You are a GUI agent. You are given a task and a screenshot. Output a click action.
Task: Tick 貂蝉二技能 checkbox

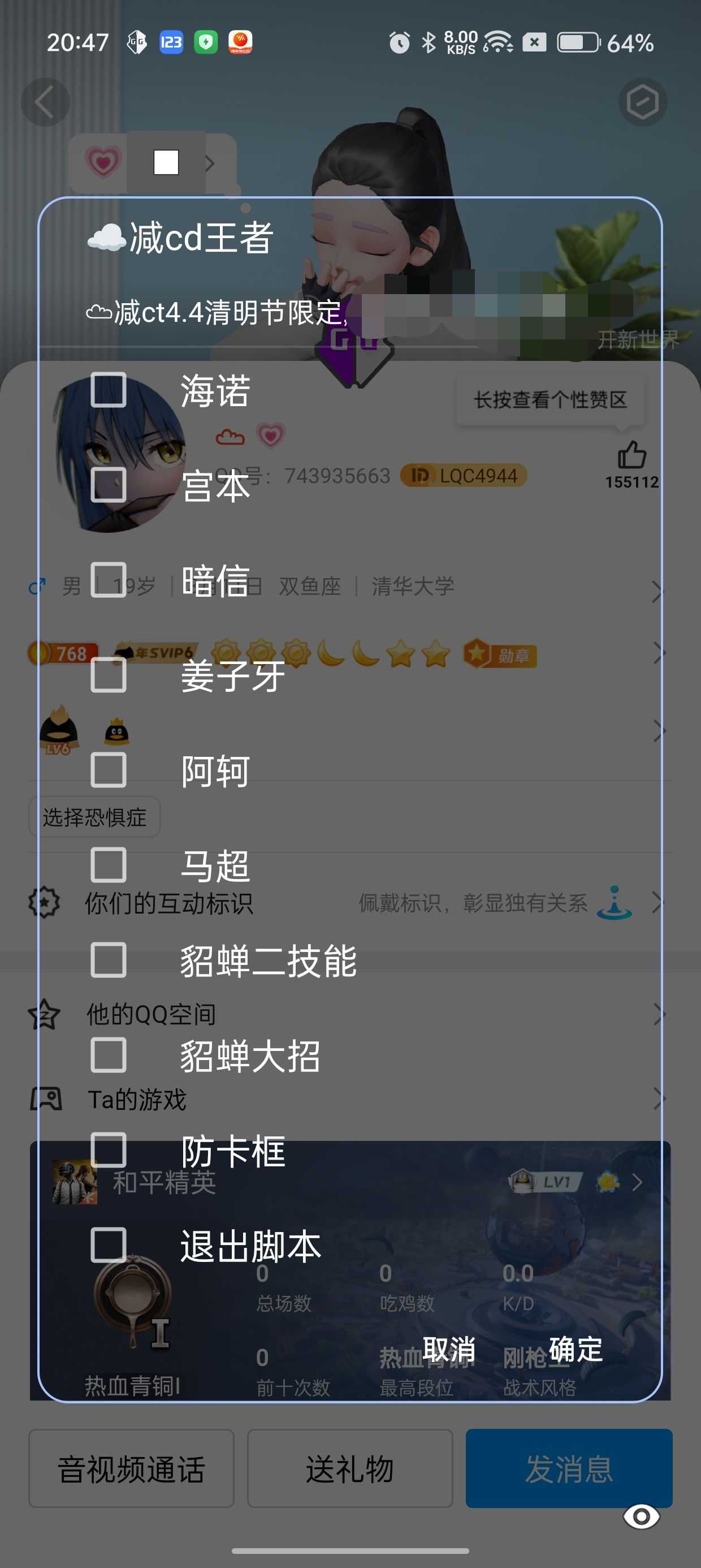click(x=109, y=960)
